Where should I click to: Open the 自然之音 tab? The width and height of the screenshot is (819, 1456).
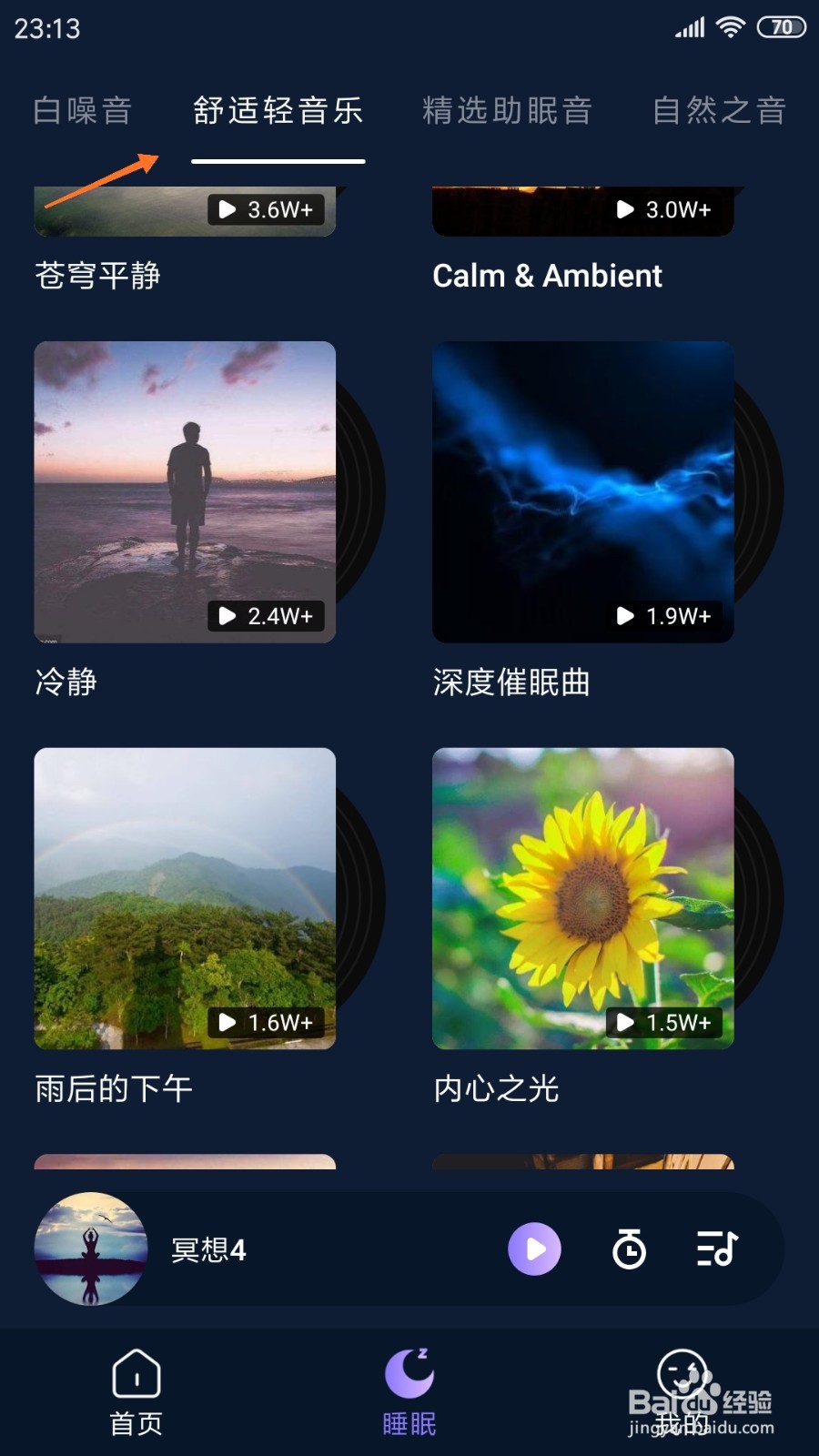pyautogui.click(x=719, y=111)
